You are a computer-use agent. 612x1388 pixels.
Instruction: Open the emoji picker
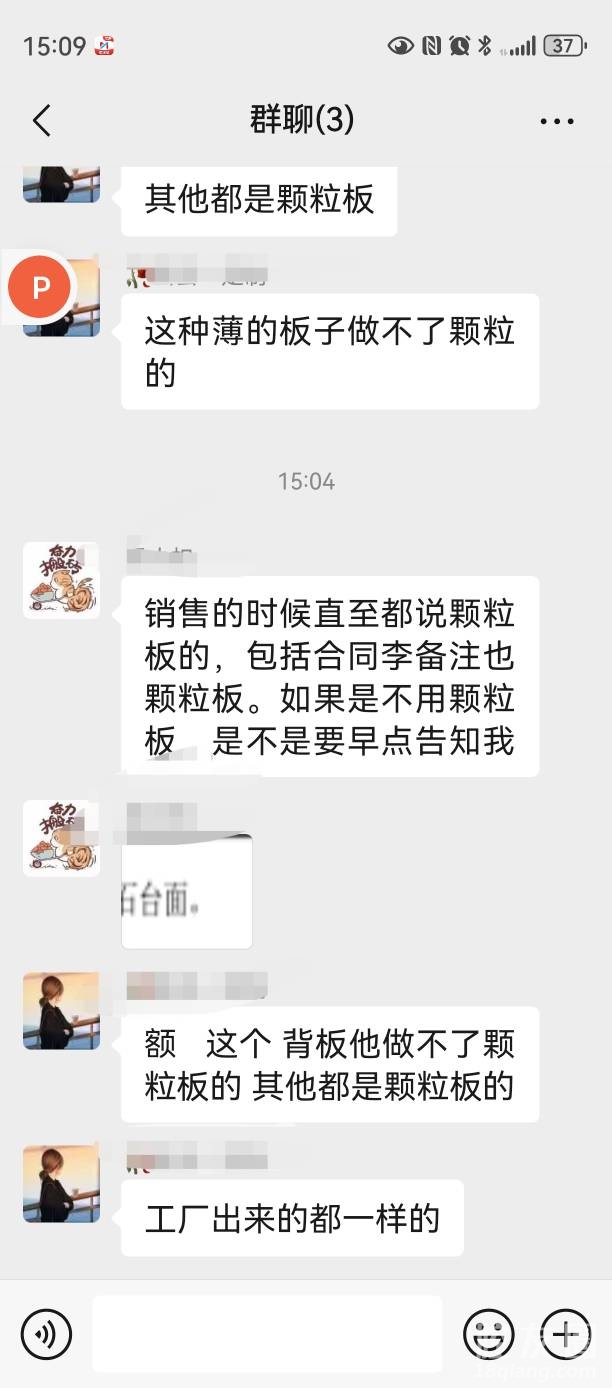(x=488, y=1334)
